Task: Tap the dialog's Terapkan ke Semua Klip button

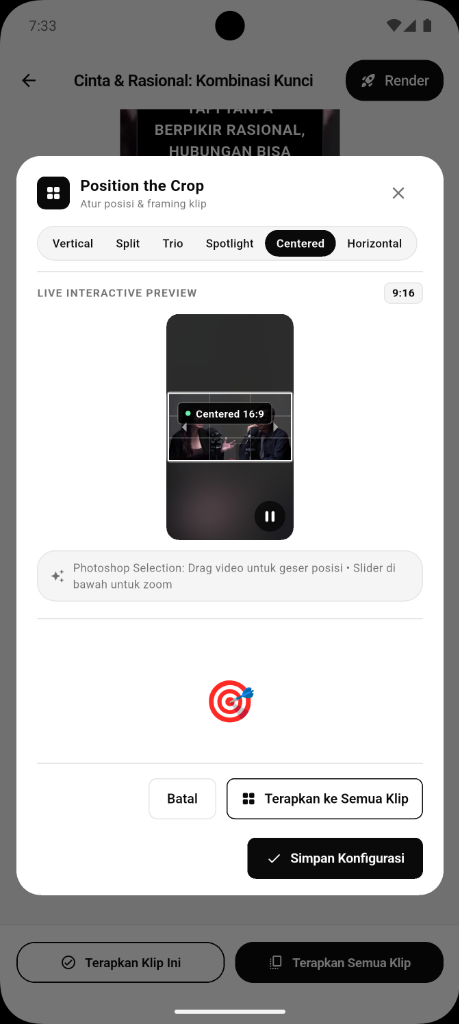Action: [x=324, y=799]
